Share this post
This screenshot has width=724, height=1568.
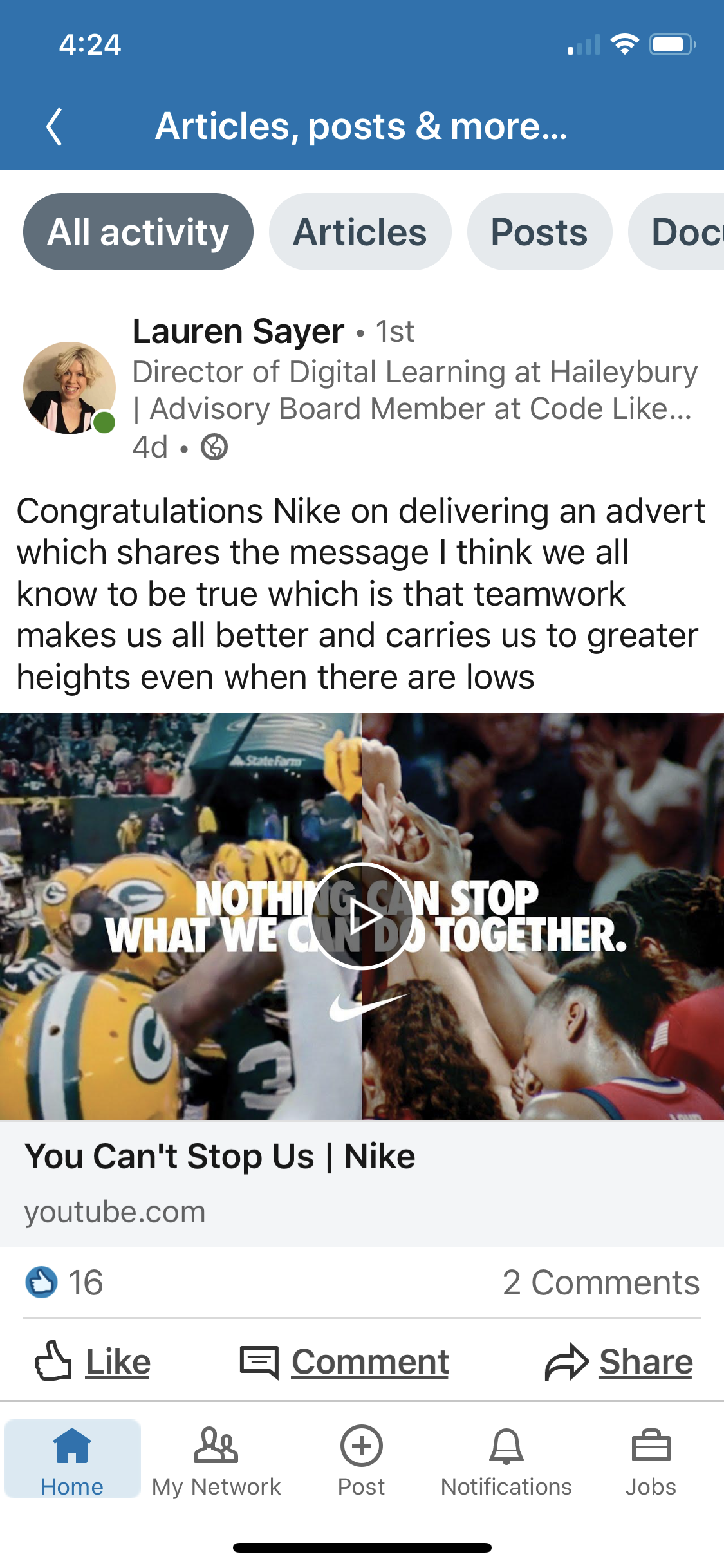tap(618, 1361)
